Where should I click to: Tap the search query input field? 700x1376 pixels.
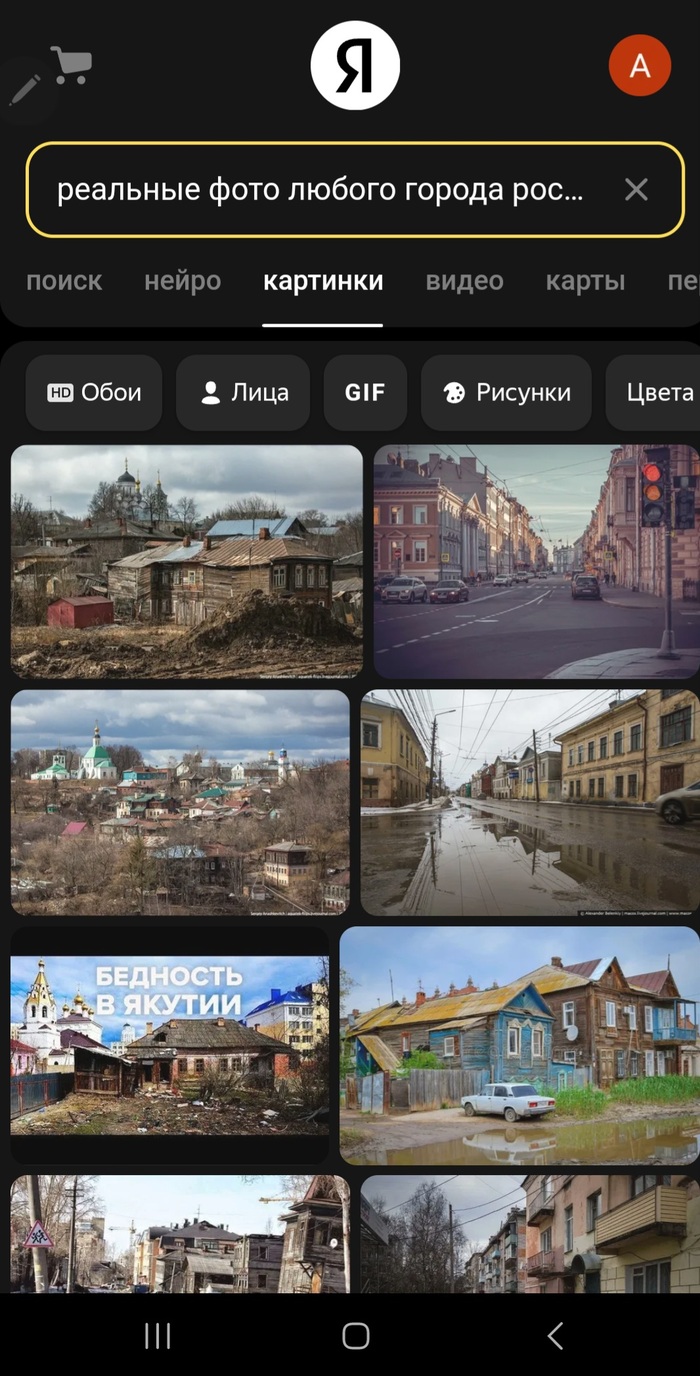320,190
